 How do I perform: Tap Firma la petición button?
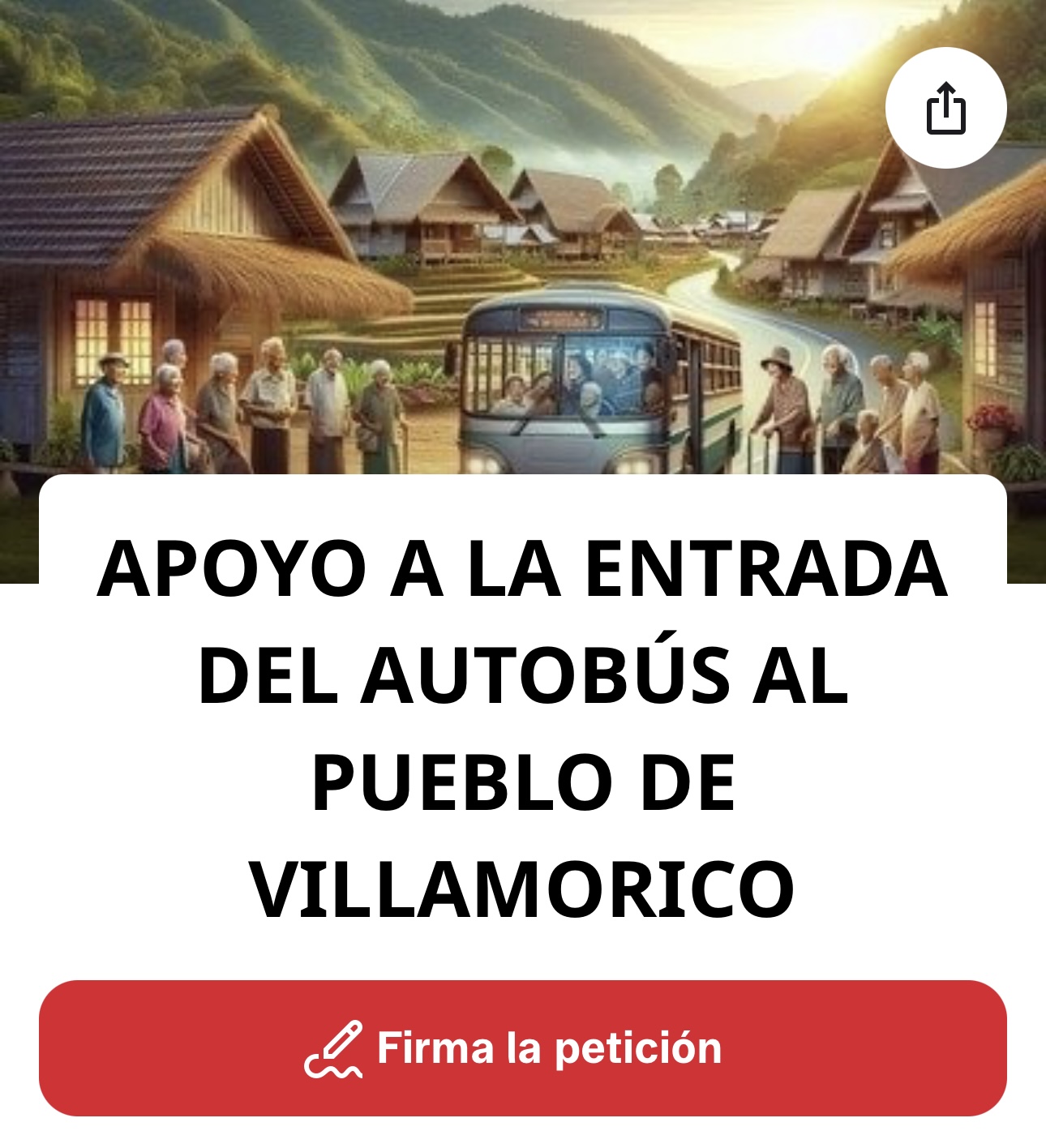(x=523, y=1047)
